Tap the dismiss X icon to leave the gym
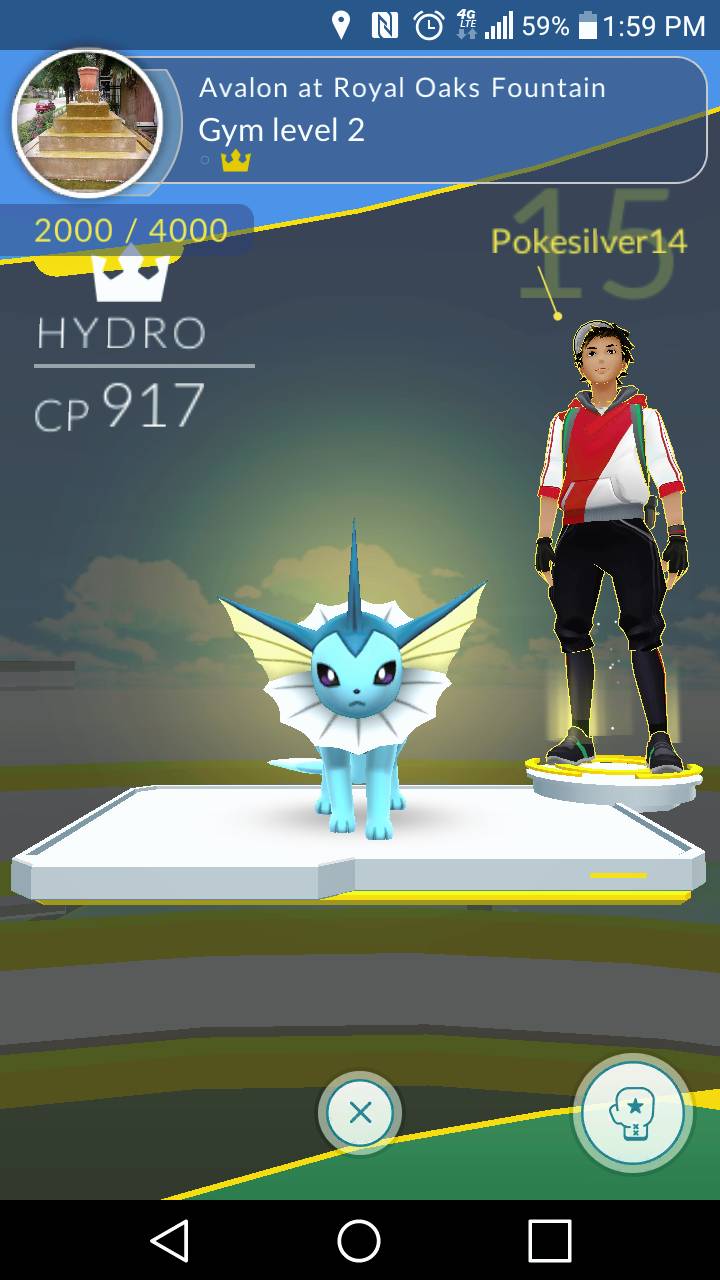The width and height of the screenshot is (720, 1280). [x=360, y=1113]
